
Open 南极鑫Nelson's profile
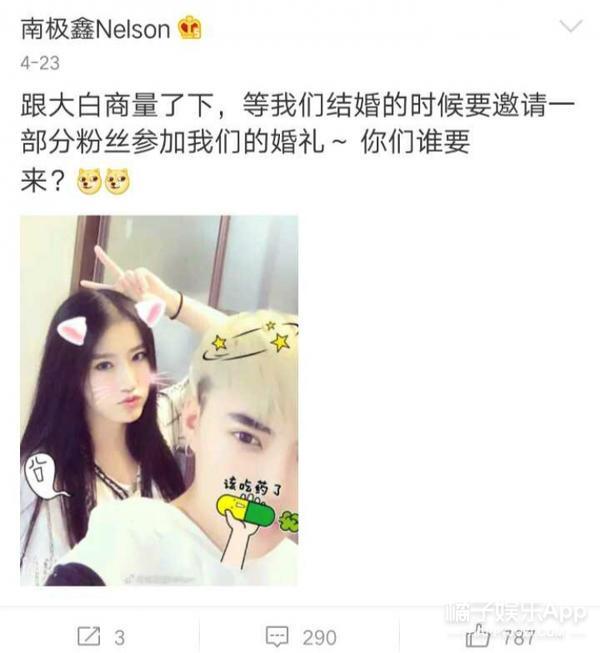[x=96, y=27]
